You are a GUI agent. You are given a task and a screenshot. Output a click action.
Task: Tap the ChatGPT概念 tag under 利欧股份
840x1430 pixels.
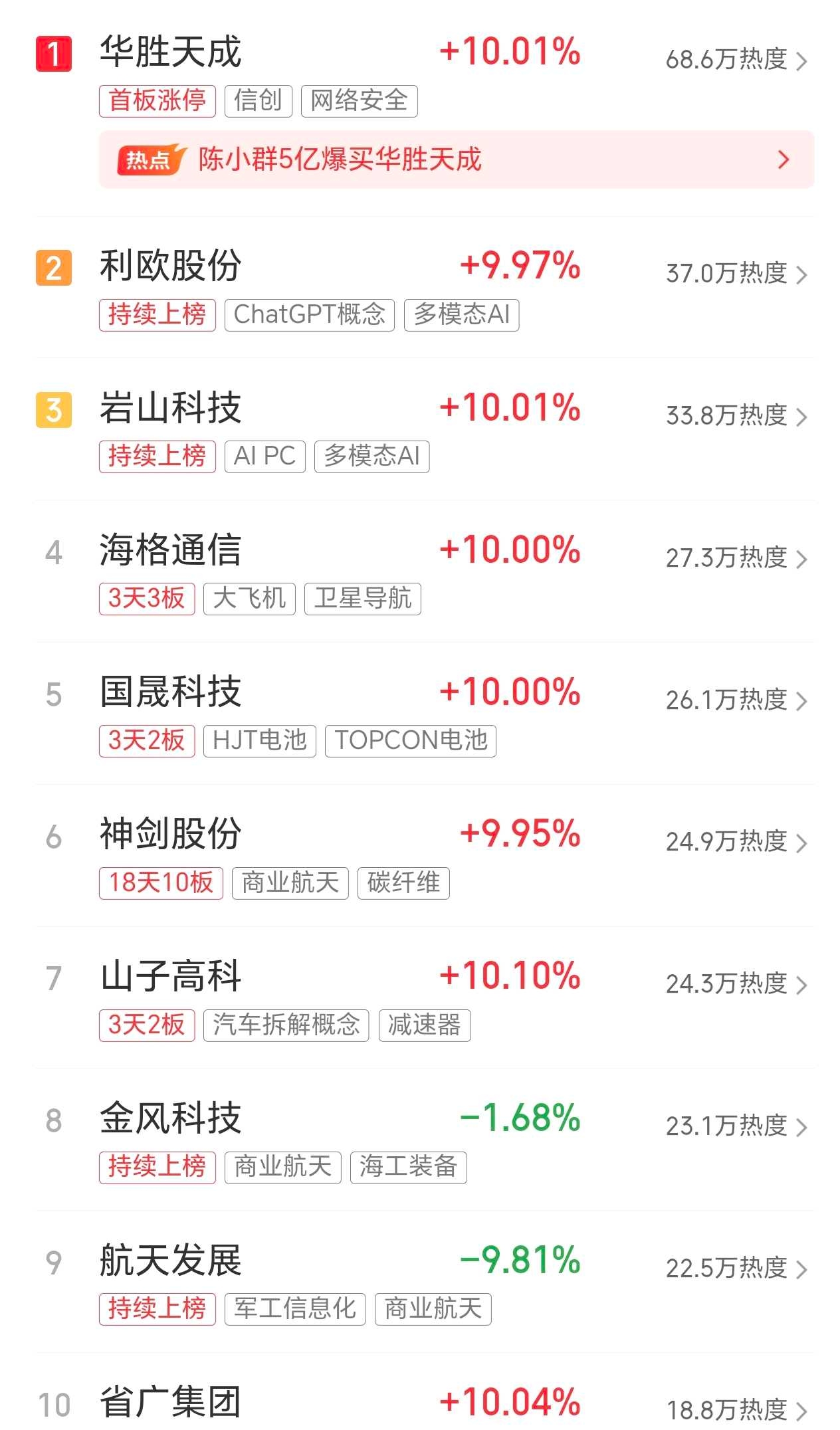pyautogui.click(x=310, y=315)
